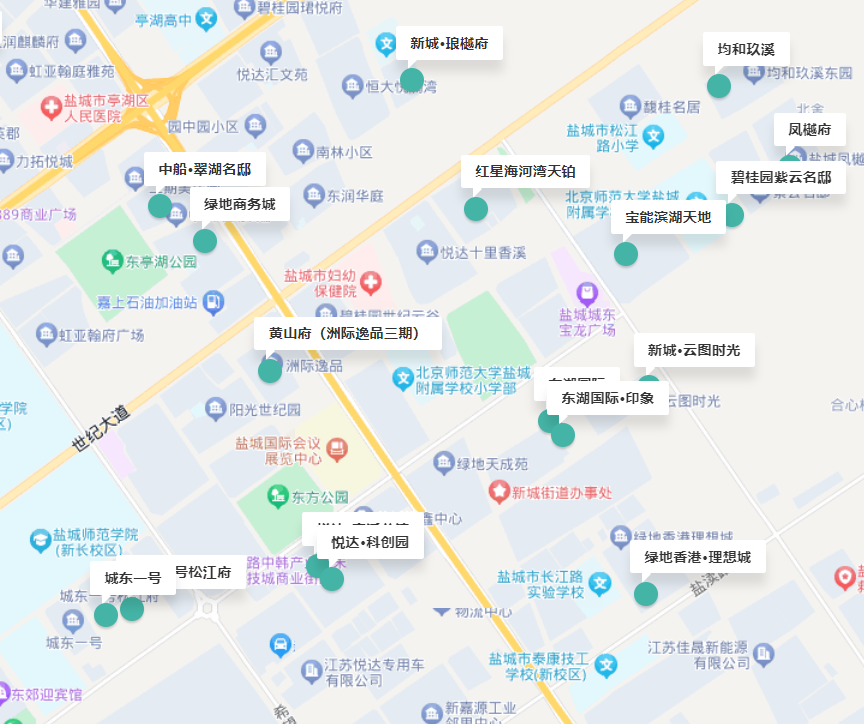
Task: Open 黄山府（洲际逸品三期） marker
Action: tap(270, 370)
